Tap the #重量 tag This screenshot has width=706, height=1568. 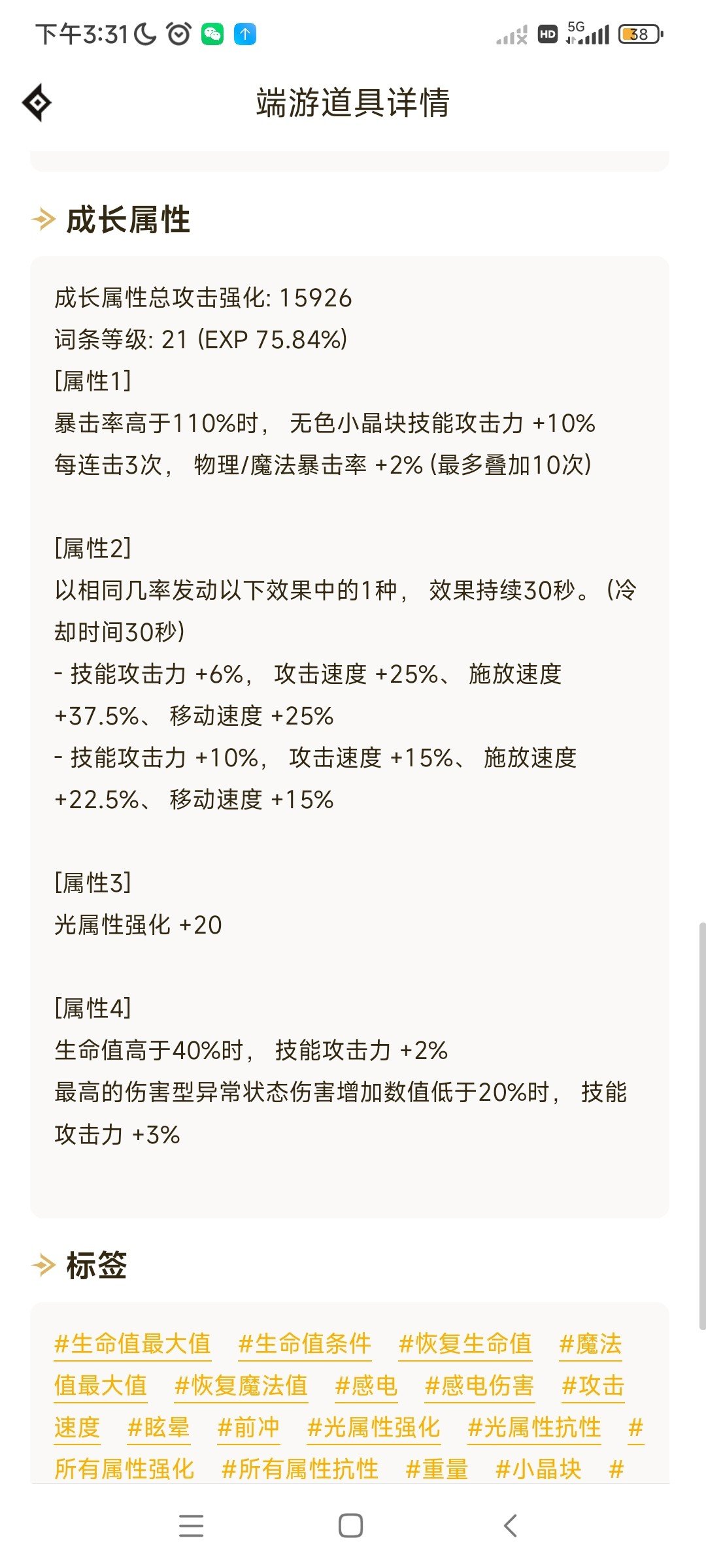[x=437, y=1469]
